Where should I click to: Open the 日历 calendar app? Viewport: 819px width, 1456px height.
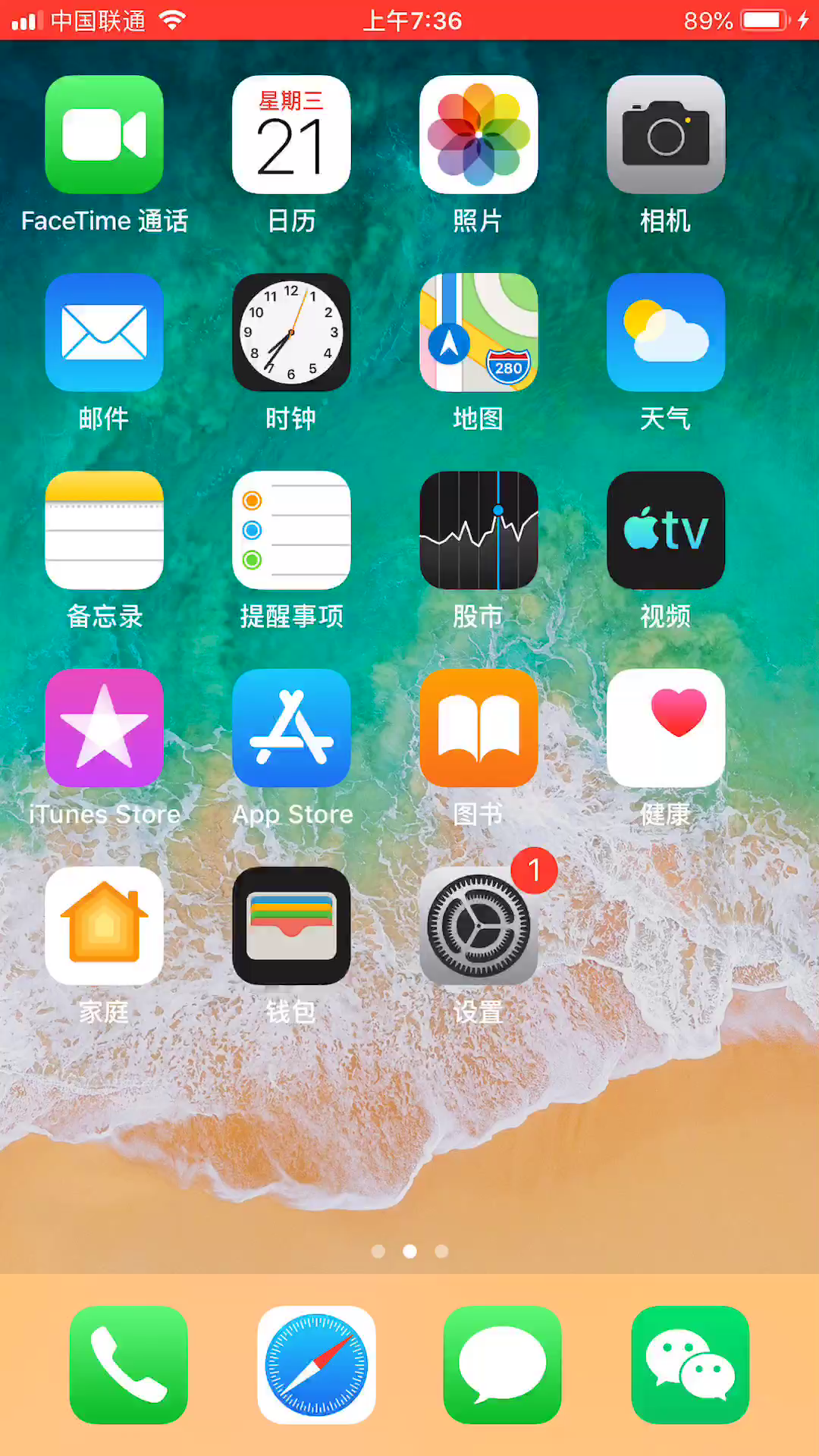291,134
